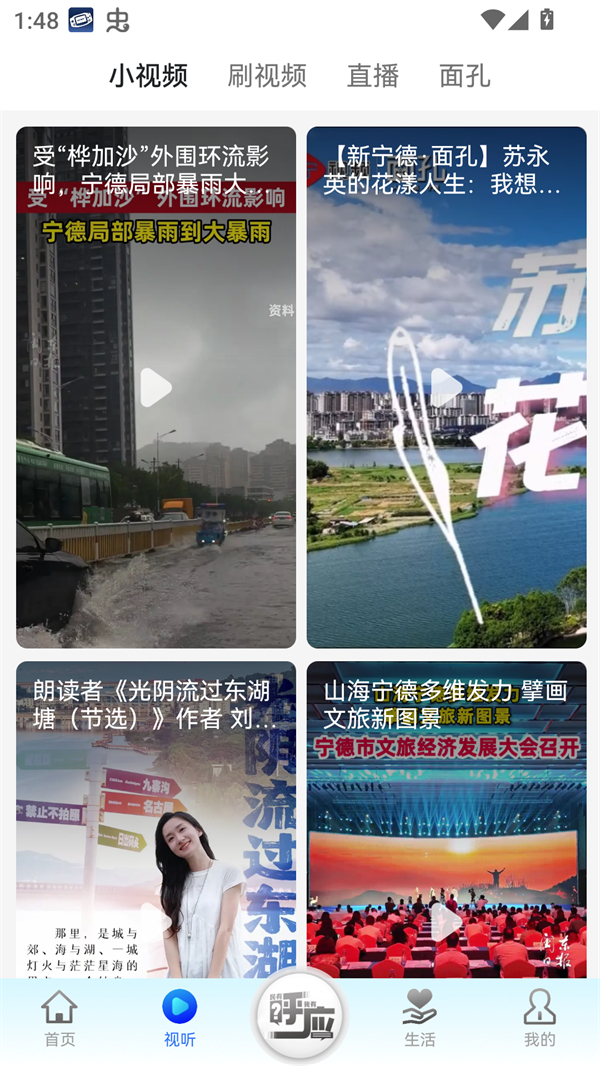The image size is (600, 1066).
Task: Play the 桦加沙 rainstorm video
Action: point(156,388)
